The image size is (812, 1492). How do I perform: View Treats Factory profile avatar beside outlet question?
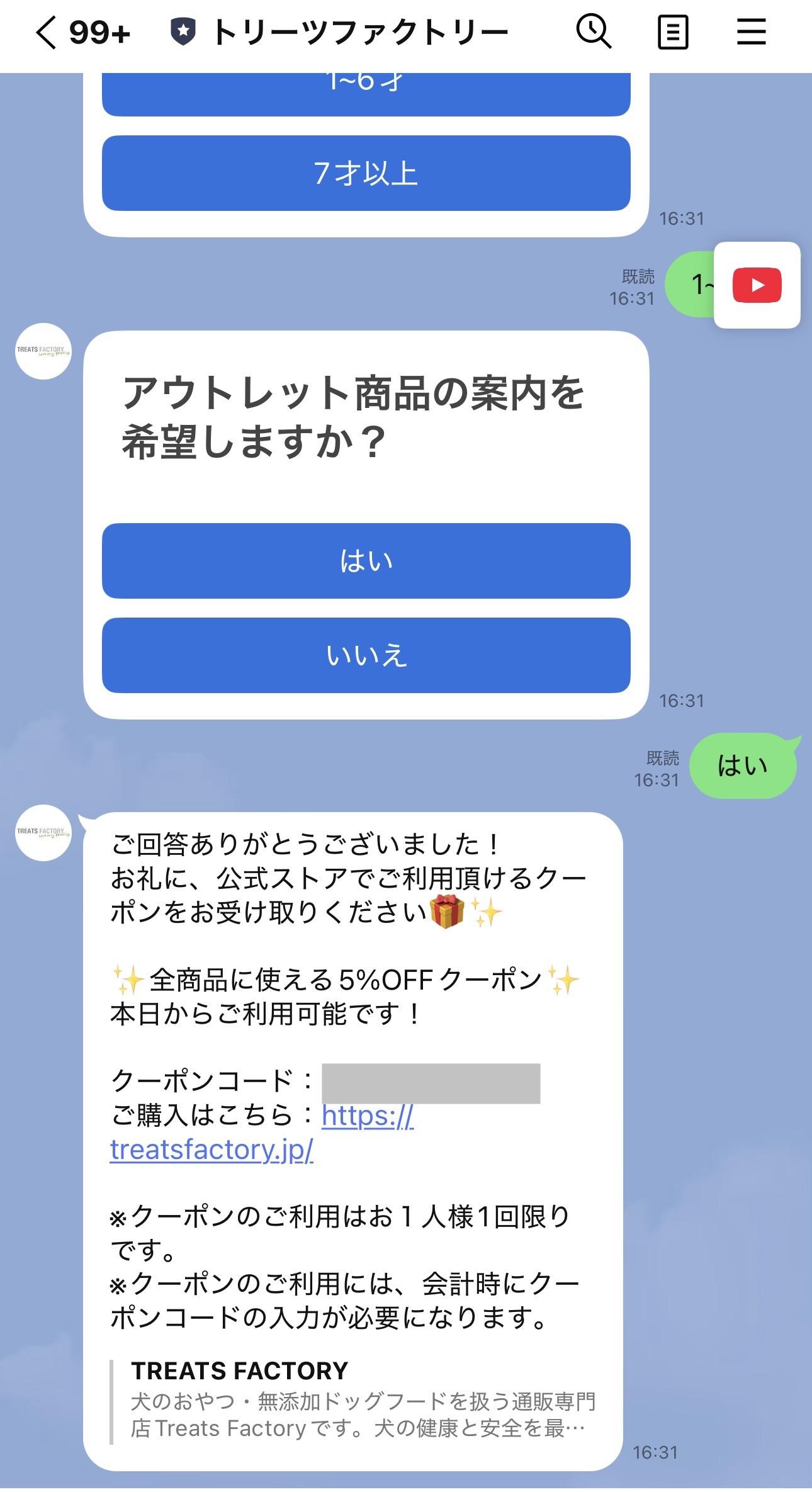click(43, 351)
